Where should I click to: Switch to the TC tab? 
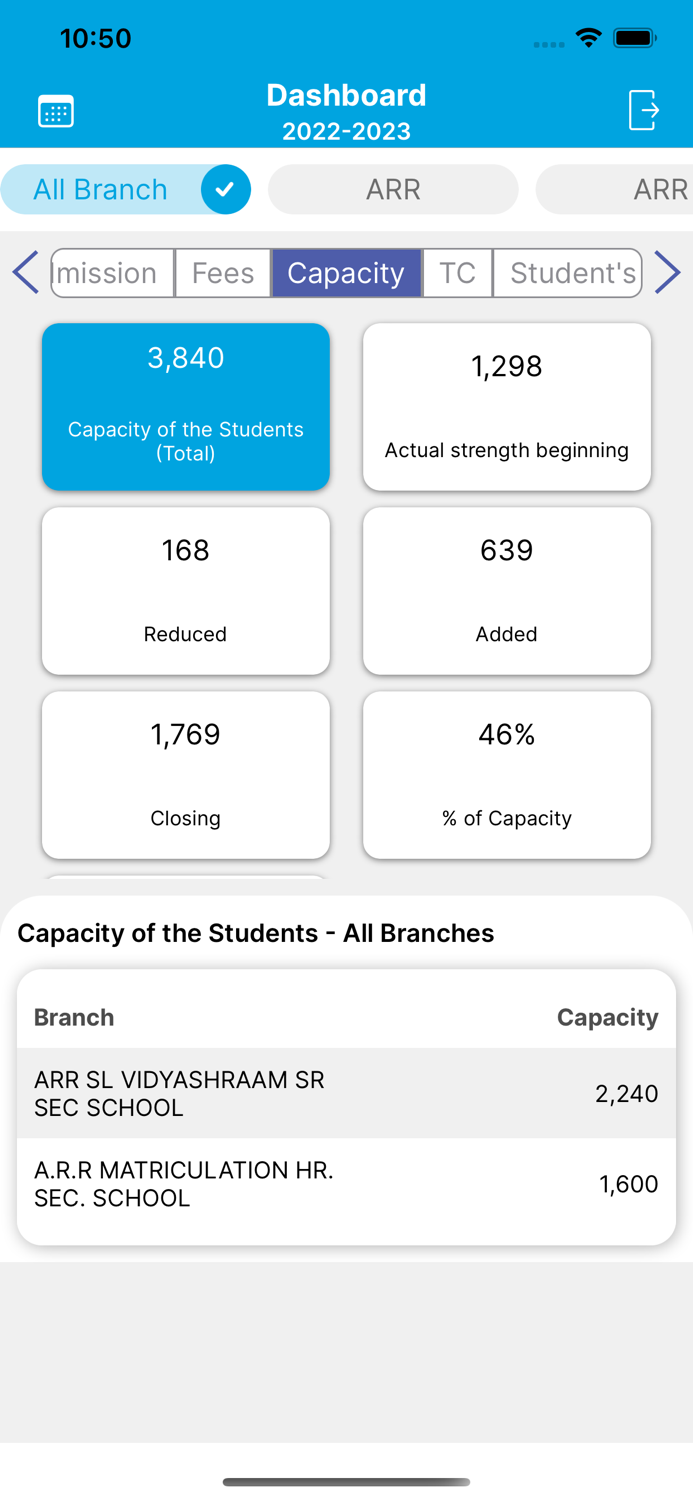(x=457, y=273)
